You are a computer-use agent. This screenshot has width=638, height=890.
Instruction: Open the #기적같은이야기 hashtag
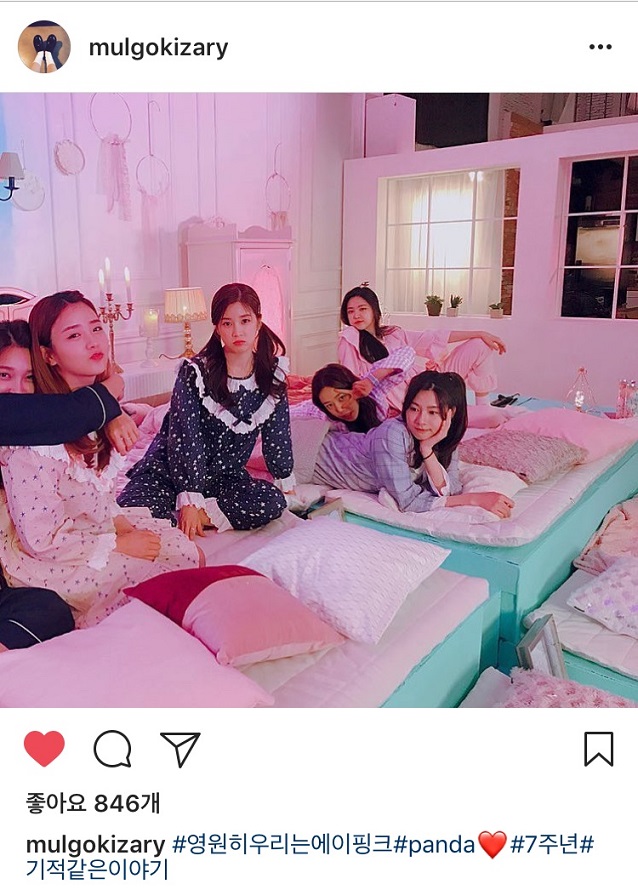[x=97, y=869]
